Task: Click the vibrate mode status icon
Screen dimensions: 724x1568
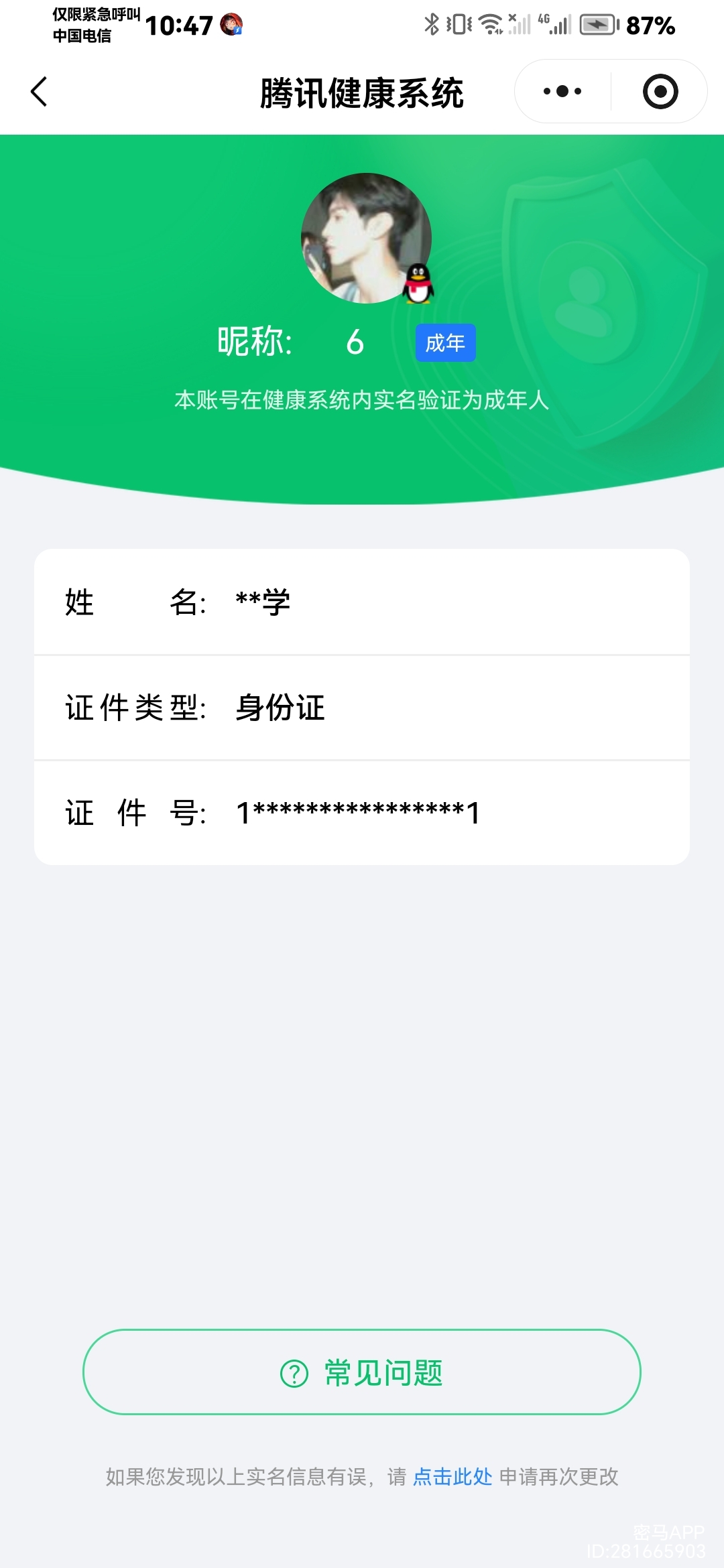Action: click(x=459, y=24)
